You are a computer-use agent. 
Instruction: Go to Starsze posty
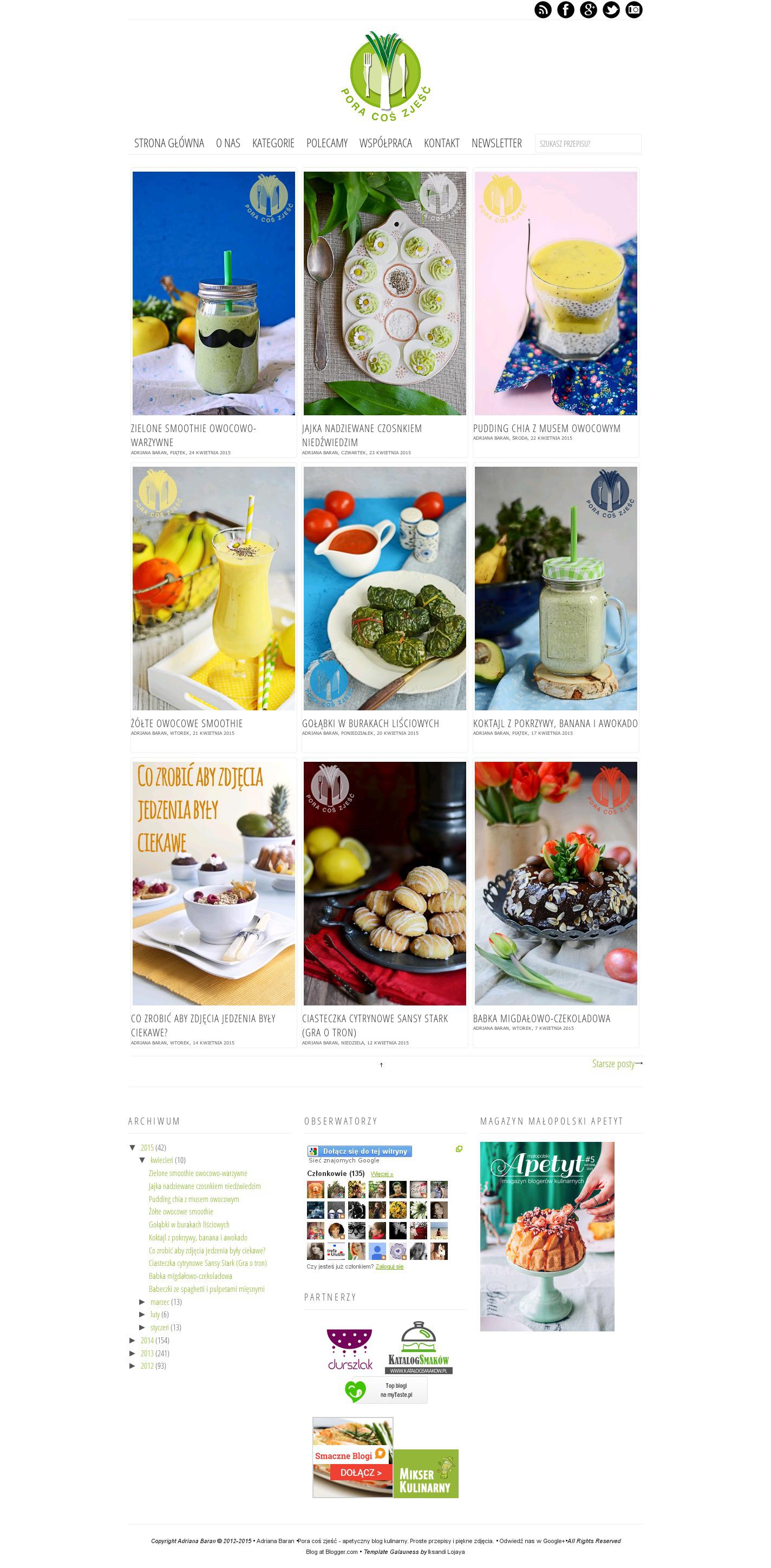tap(615, 1063)
